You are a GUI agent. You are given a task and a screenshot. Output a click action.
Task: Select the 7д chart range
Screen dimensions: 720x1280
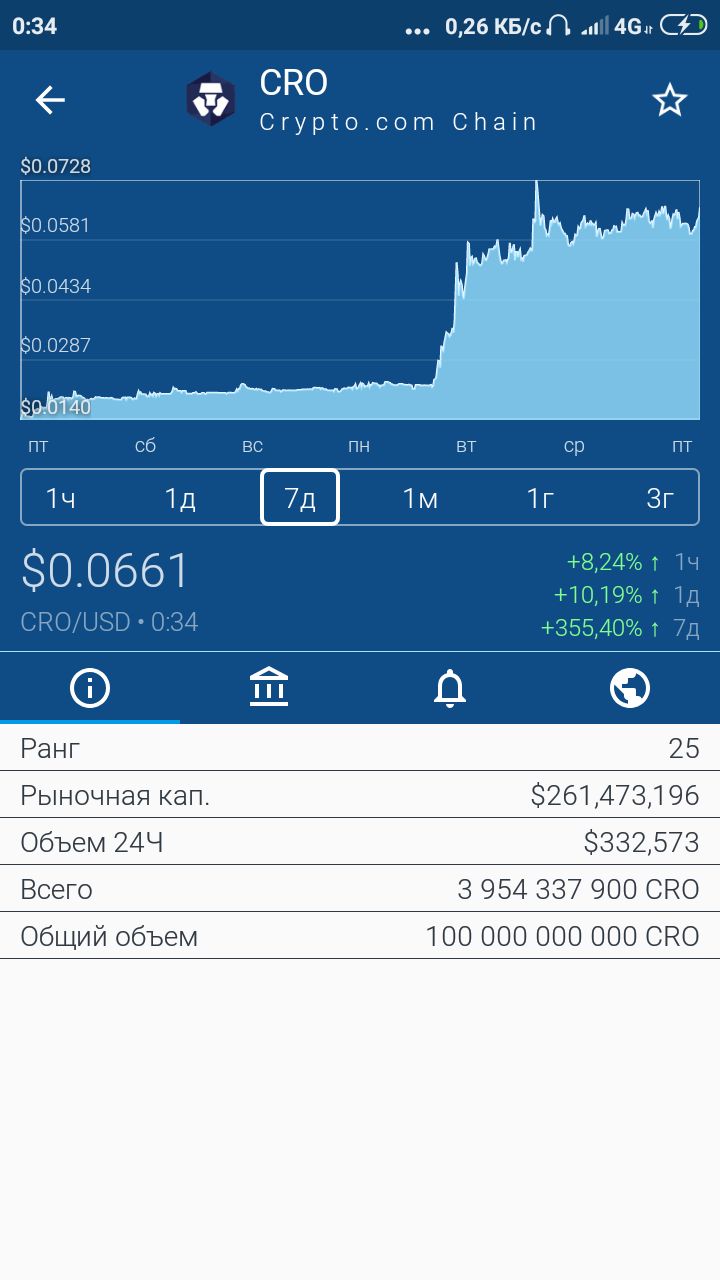pos(300,497)
